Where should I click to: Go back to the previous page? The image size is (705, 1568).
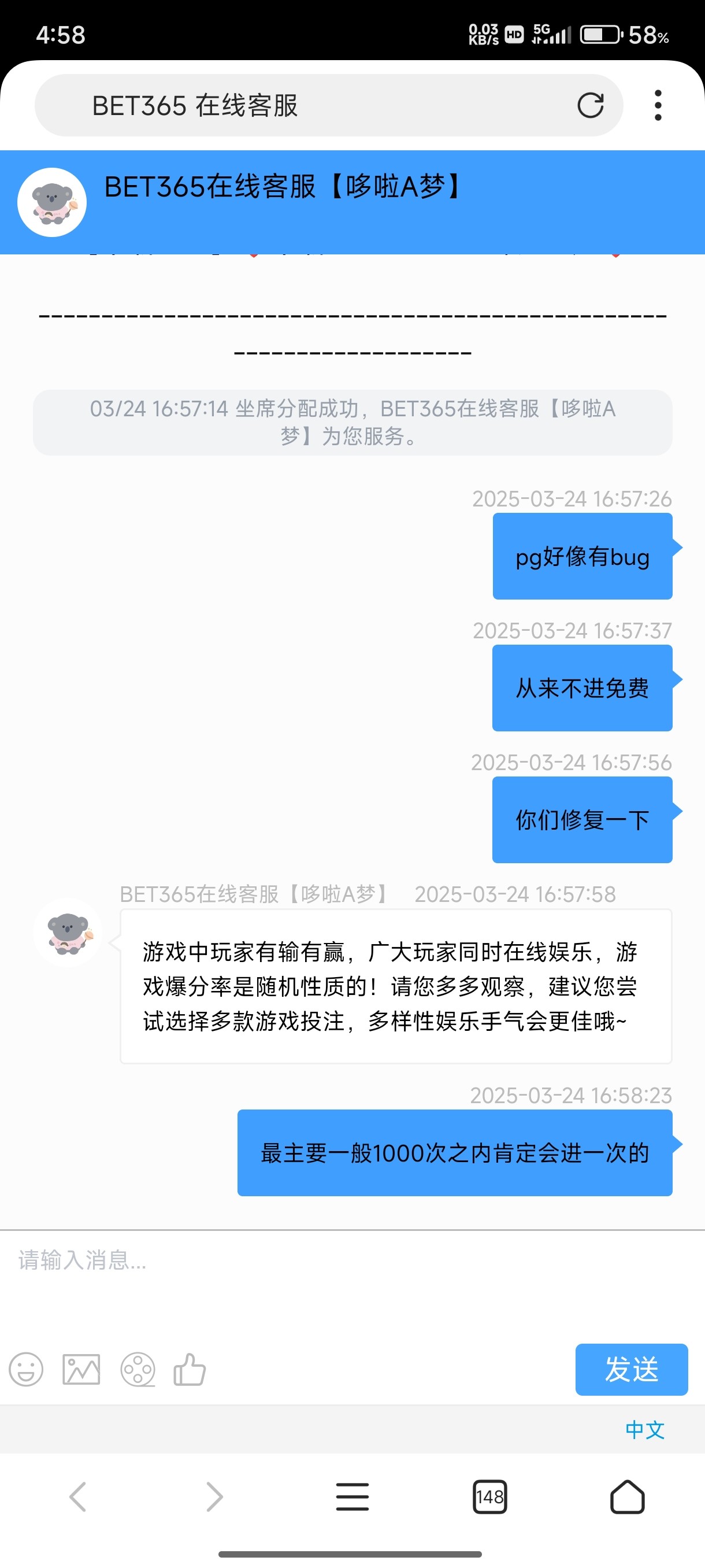pyautogui.click(x=78, y=1497)
